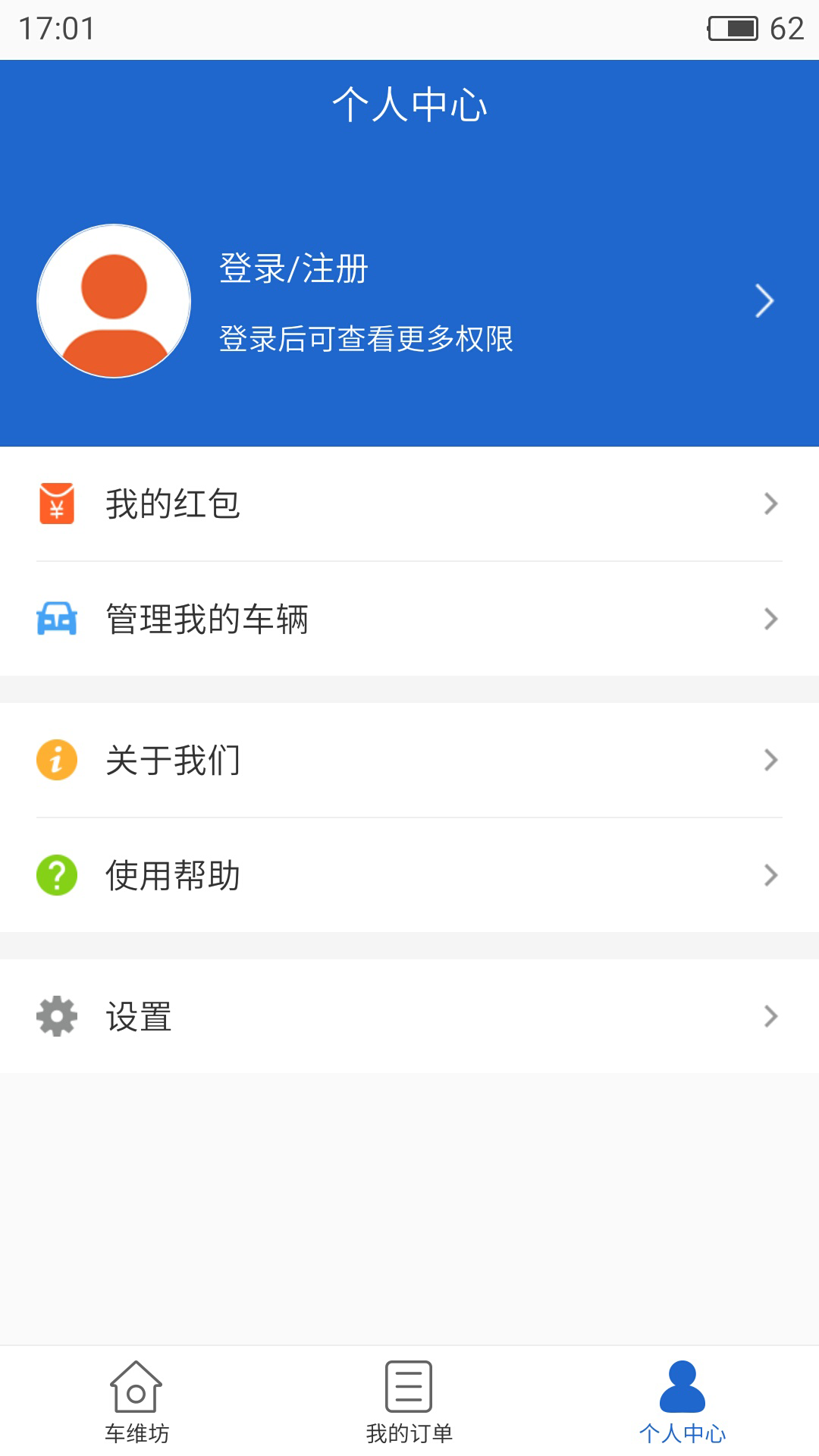
Task: Click the 关于我们 row chevron
Action: coord(771,761)
